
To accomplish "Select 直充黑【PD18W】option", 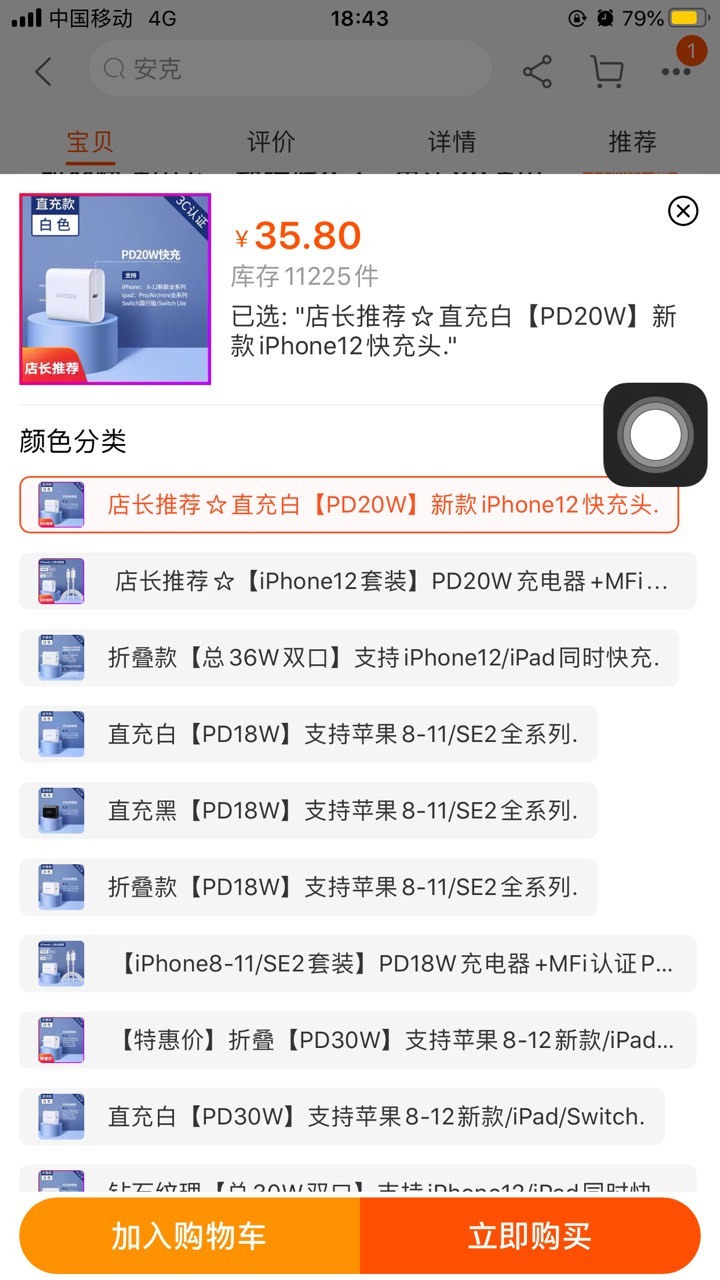I will (x=308, y=810).
